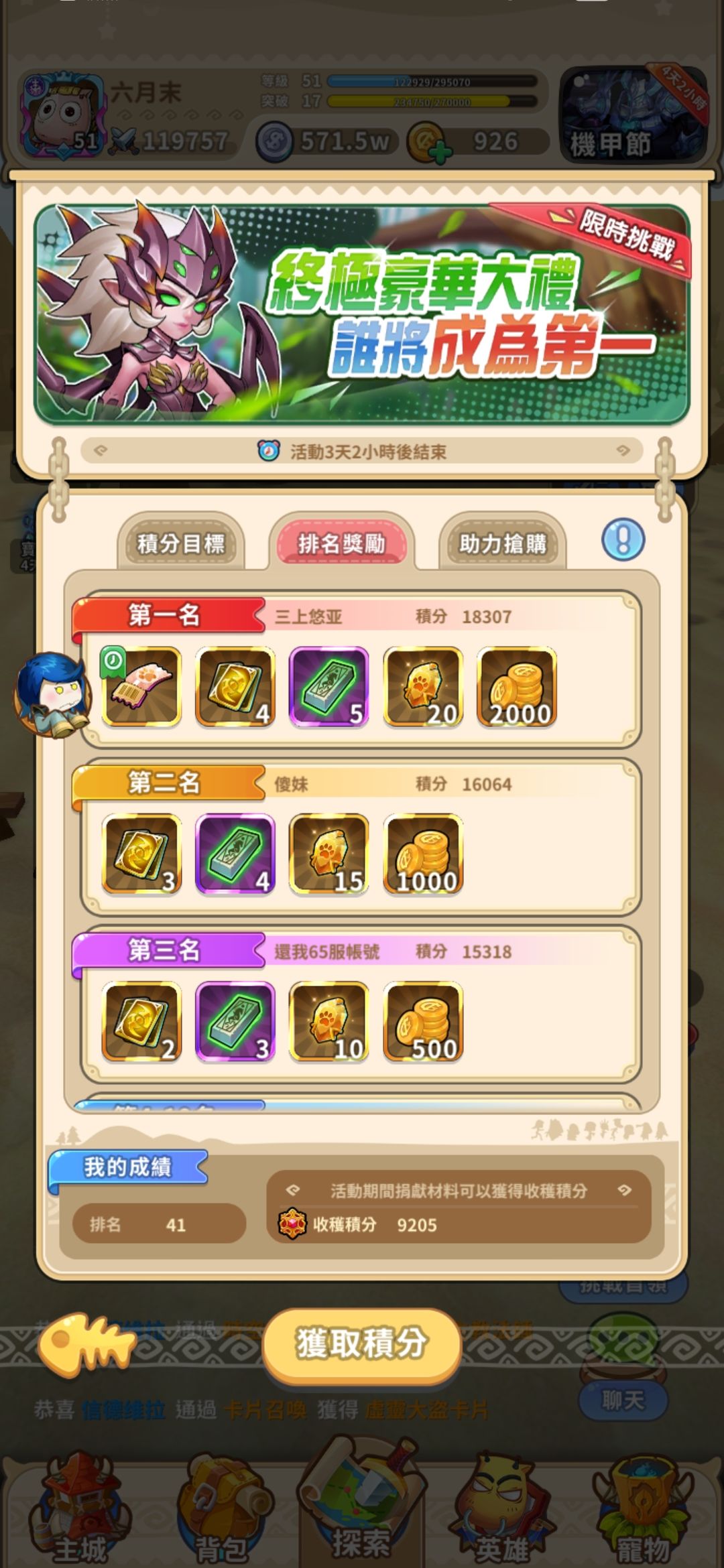Inspect the 1000 coins reward for second place
This screenshot has width=724, height=1568.
click(x=423, y=854)
